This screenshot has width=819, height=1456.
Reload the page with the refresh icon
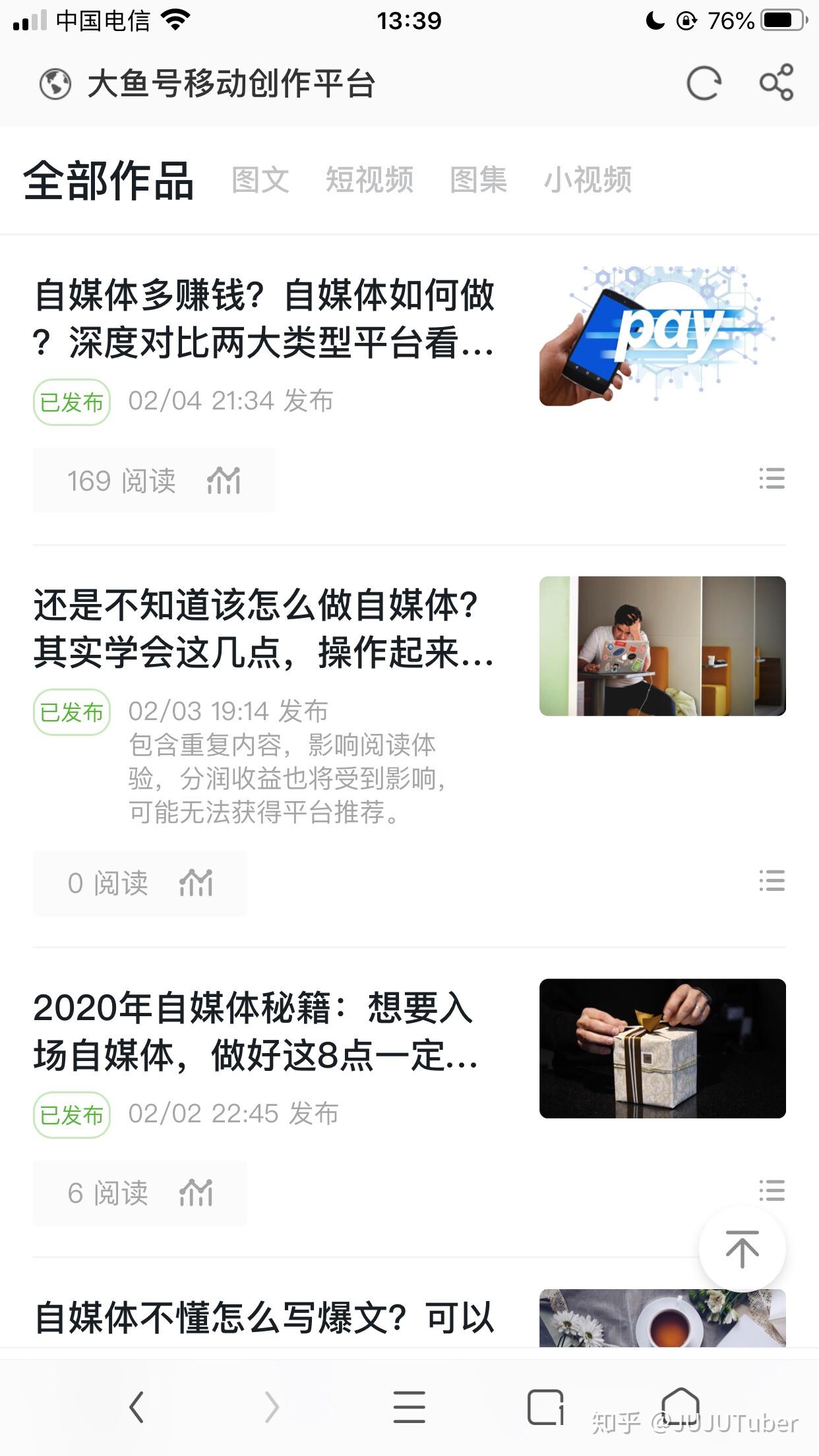(x=704, y=84)
